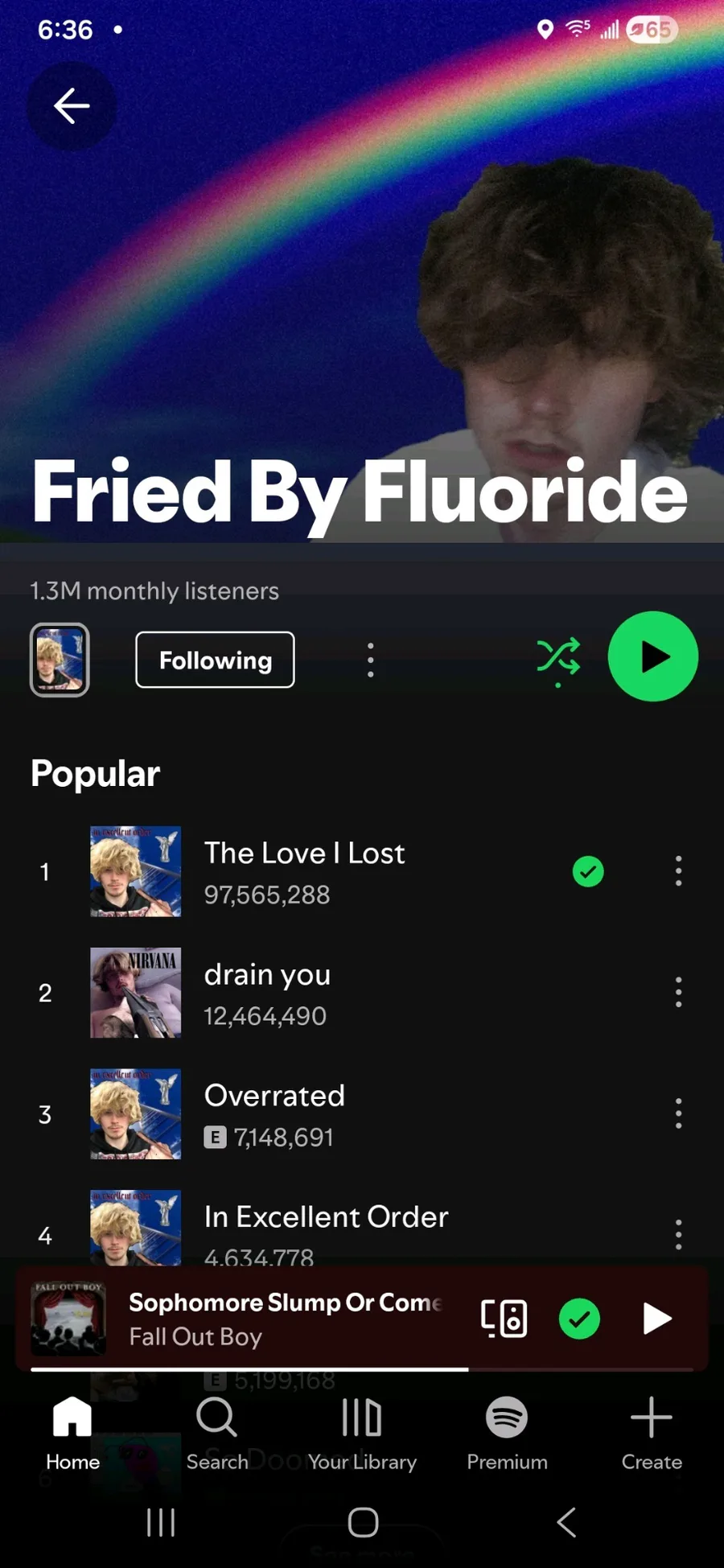This screenshot has height=1568, width=724.
Task: Play the artist's music with green button
Action: (652, 656)
